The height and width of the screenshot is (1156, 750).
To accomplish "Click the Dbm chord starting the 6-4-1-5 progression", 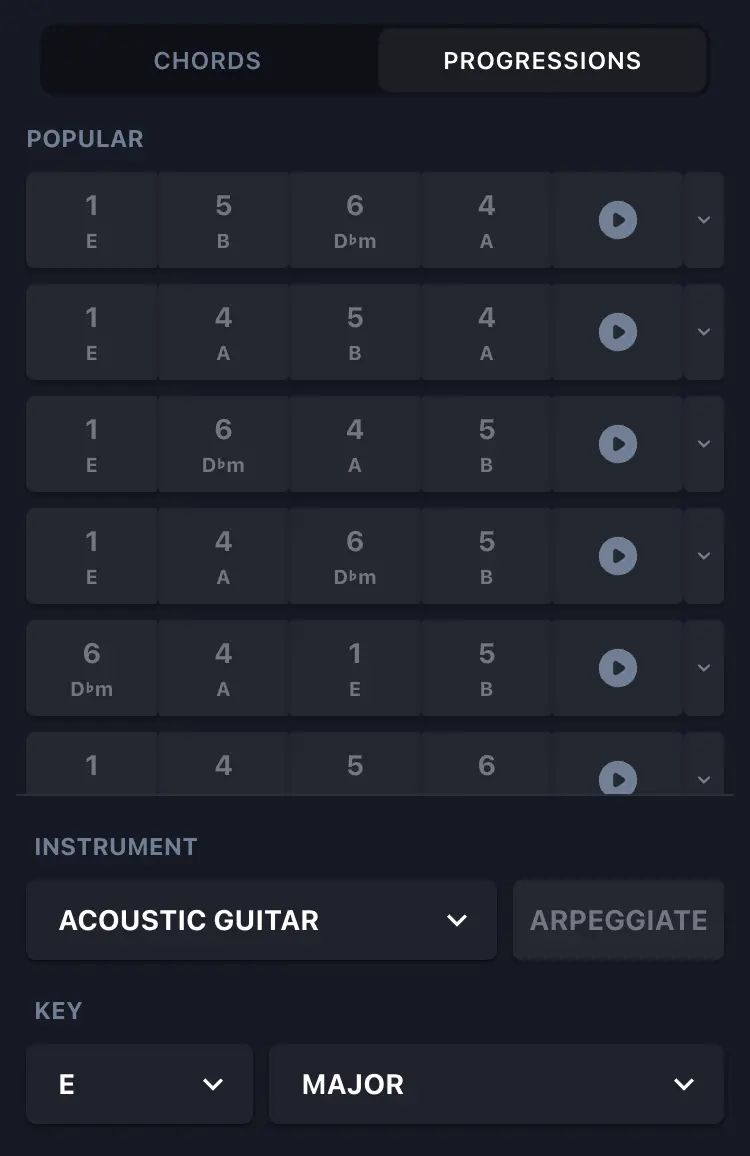I will (x=91, y=668).
